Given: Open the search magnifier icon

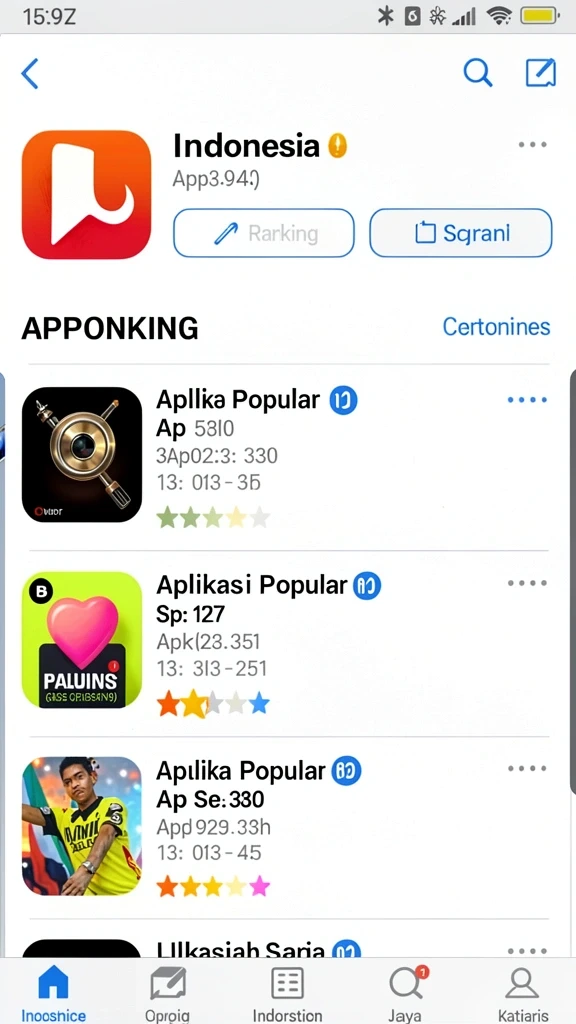Looking at the screenshot, I should pyautogui.click(x=478, y=72).
